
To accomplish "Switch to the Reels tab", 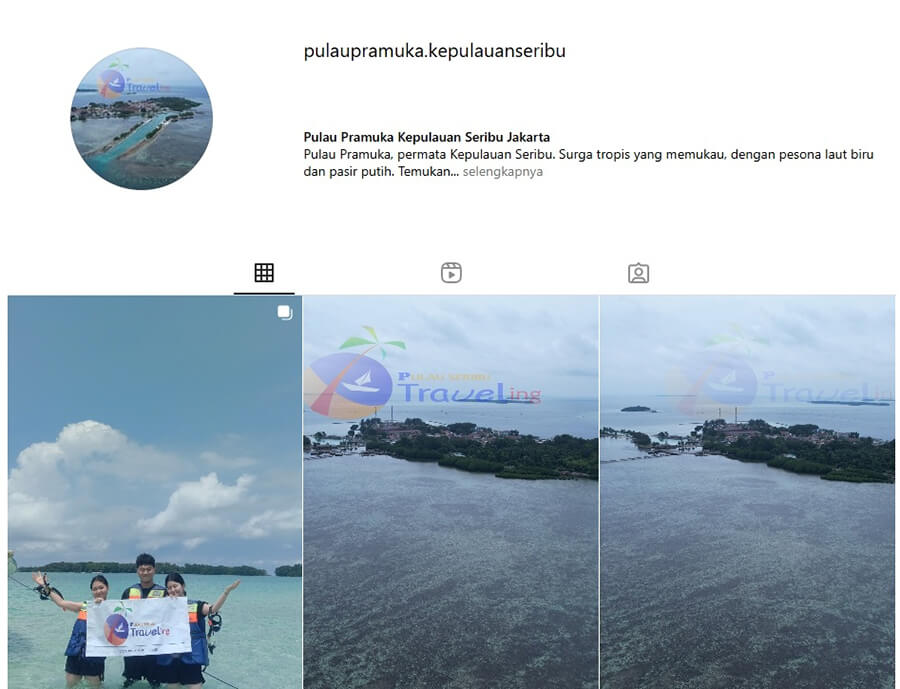I will point(451,273).
